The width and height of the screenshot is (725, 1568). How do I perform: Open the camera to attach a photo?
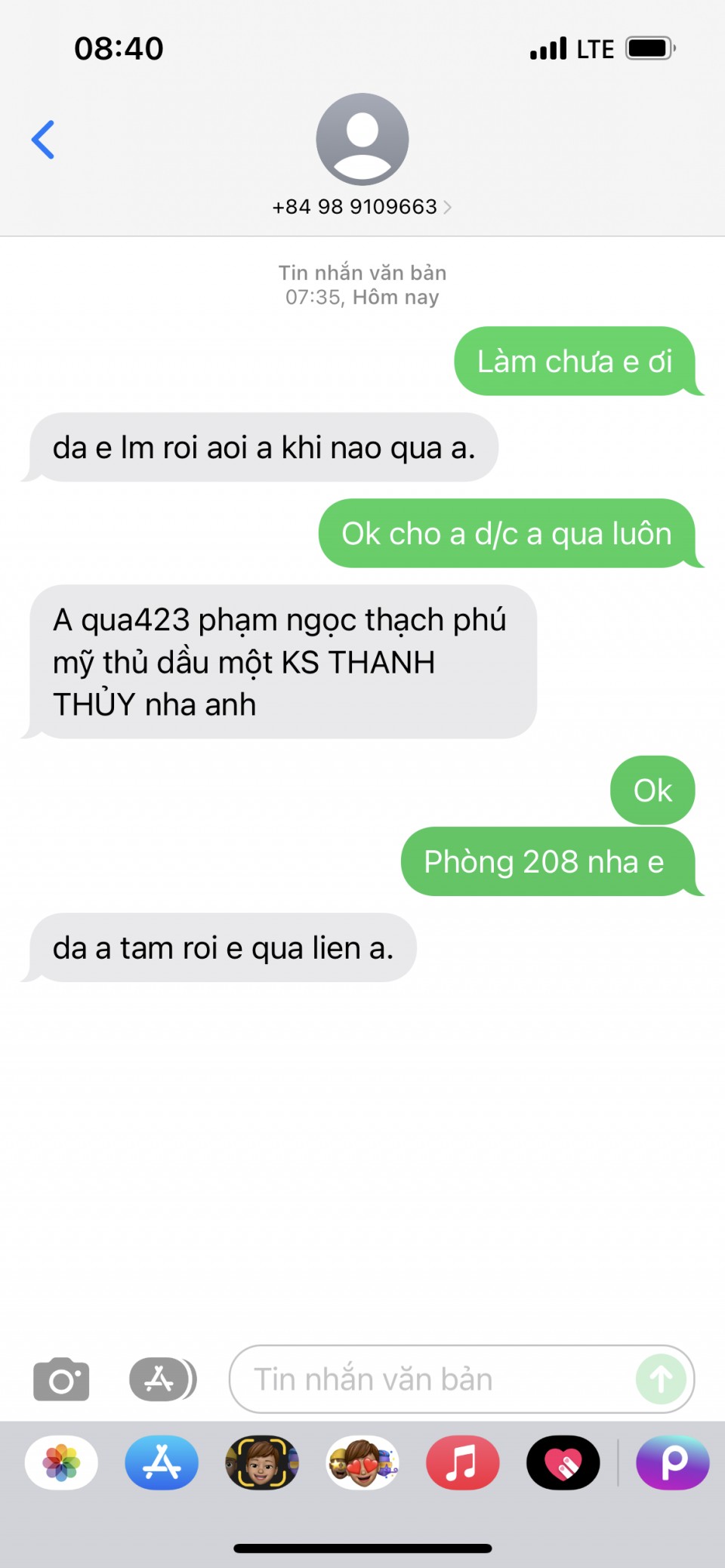(x=61, y=1379)
